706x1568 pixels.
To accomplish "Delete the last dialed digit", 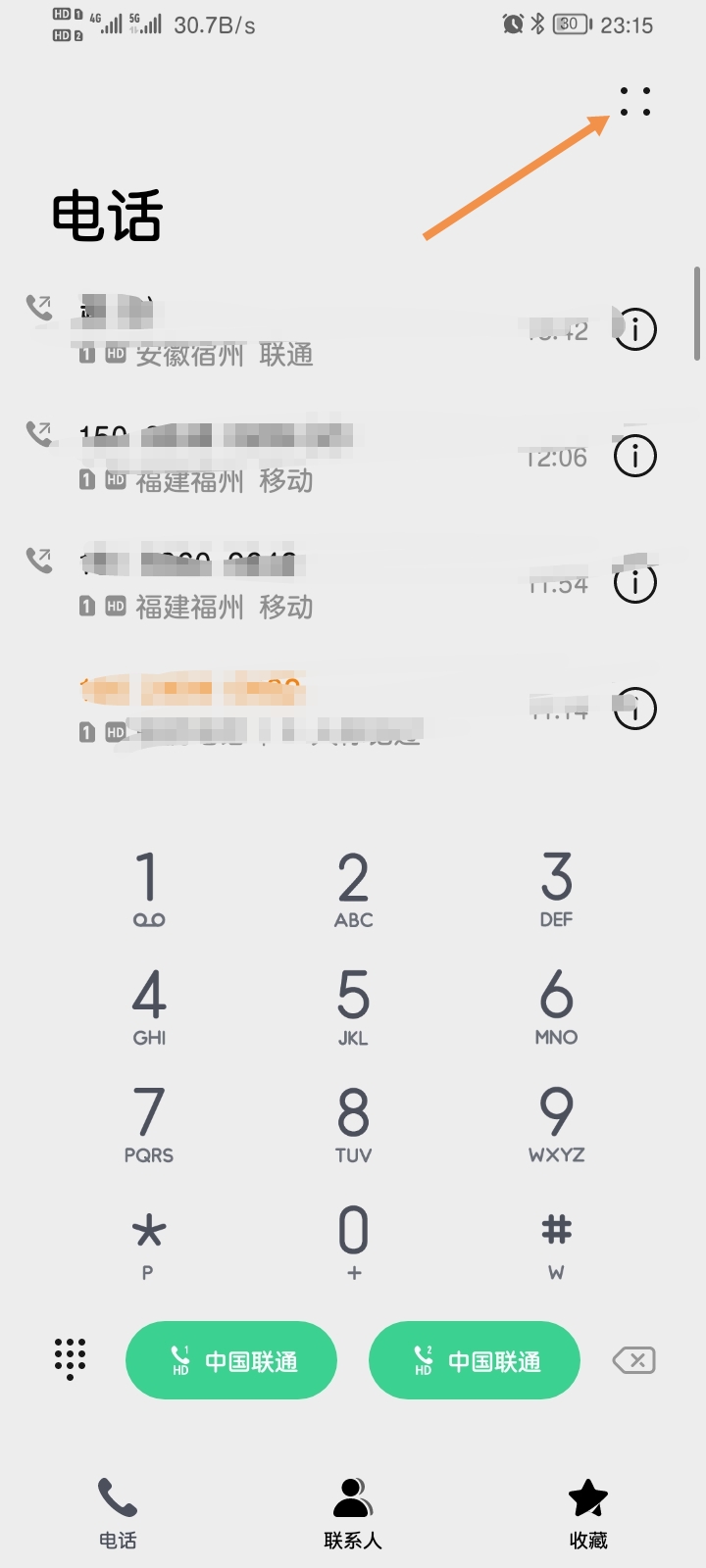I will pyautogui.click(x=633, y=1360).
